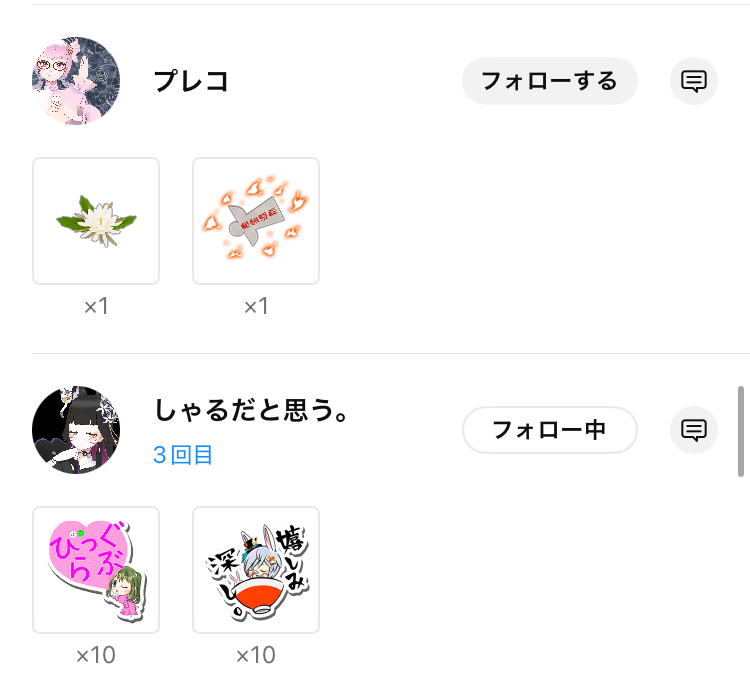This screenshot has width=750, height=699.
Task: Open プレコ's profile avatar
Action: point(76,81)
